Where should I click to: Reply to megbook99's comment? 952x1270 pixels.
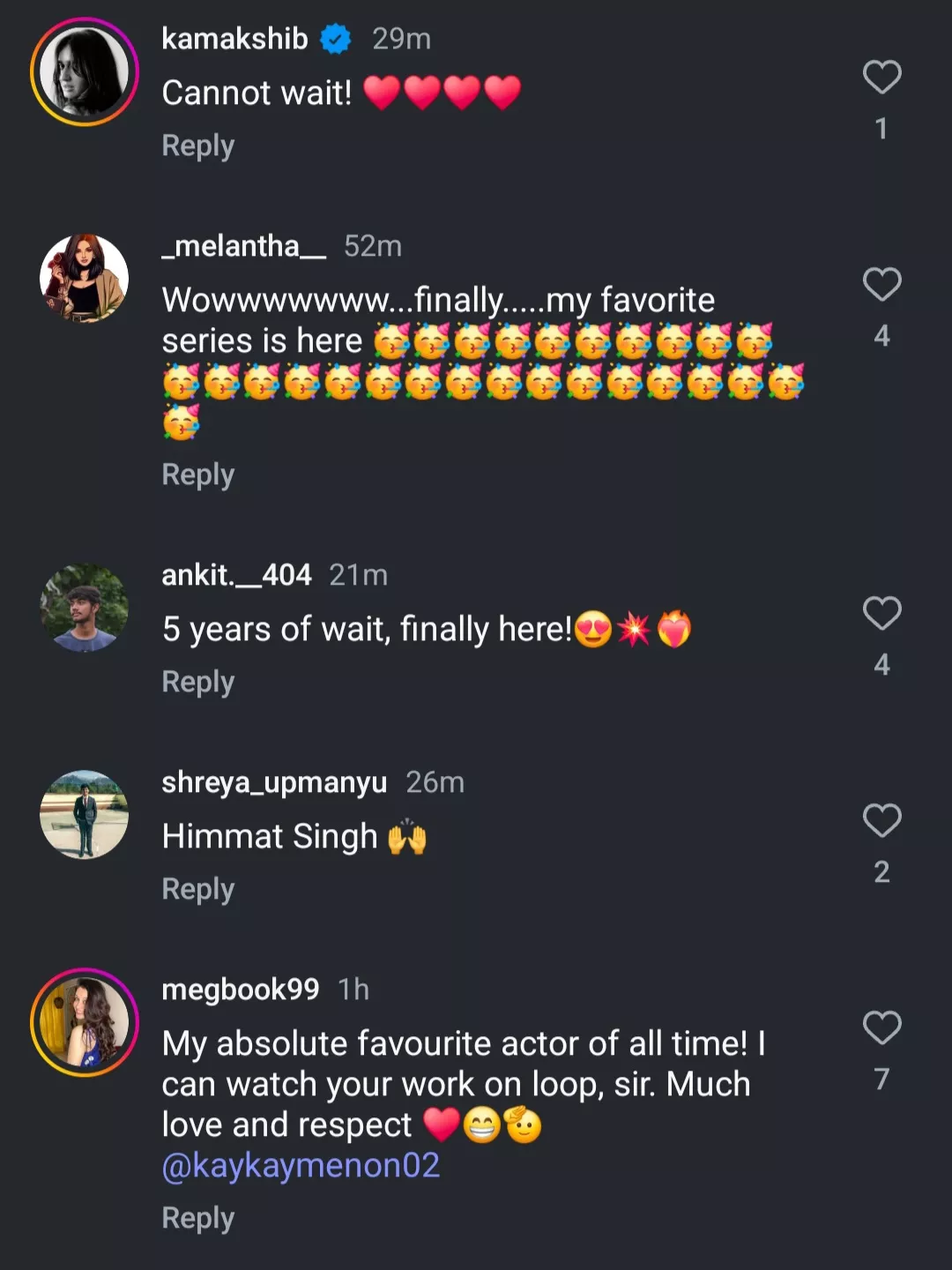click(x=197, y=1218)
